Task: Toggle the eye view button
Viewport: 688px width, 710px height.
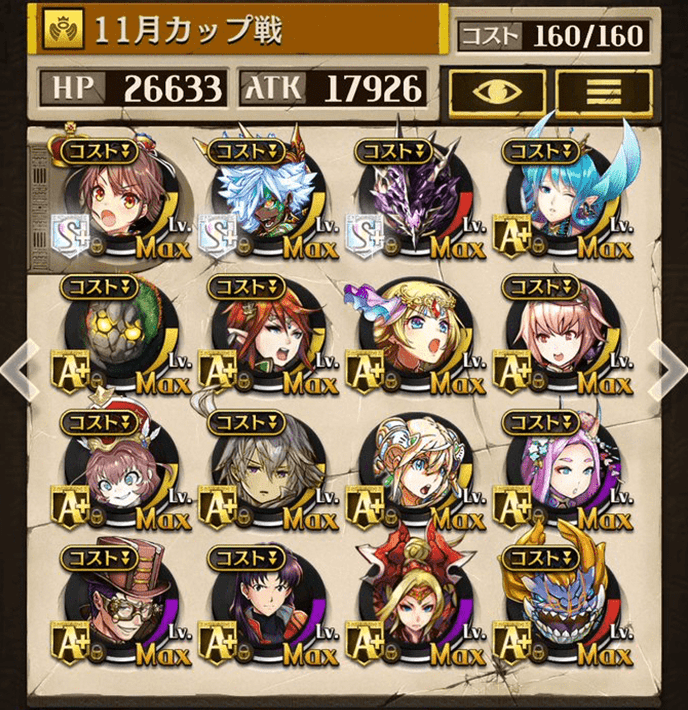Action: 497,93
